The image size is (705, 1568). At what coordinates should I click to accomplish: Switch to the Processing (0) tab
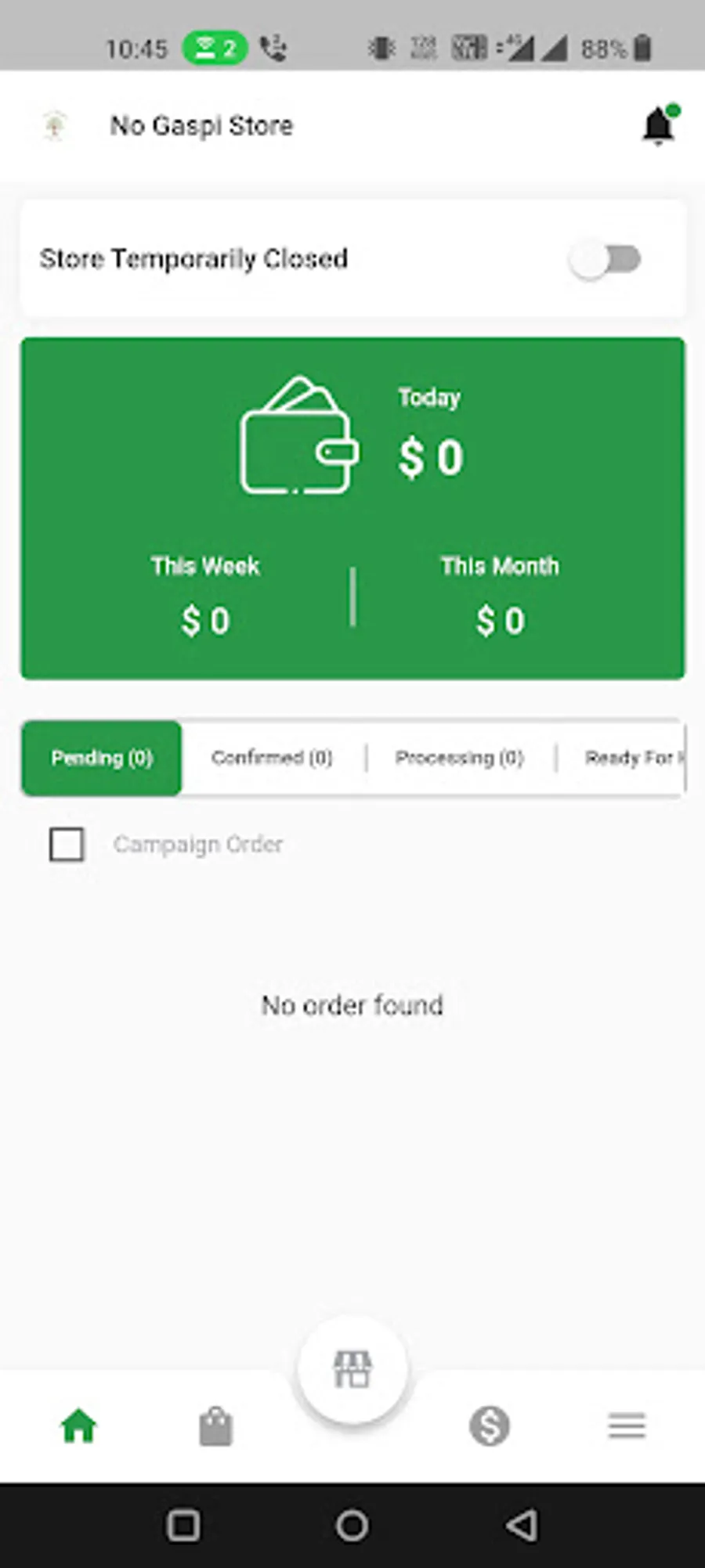click(x=459, y=758)
